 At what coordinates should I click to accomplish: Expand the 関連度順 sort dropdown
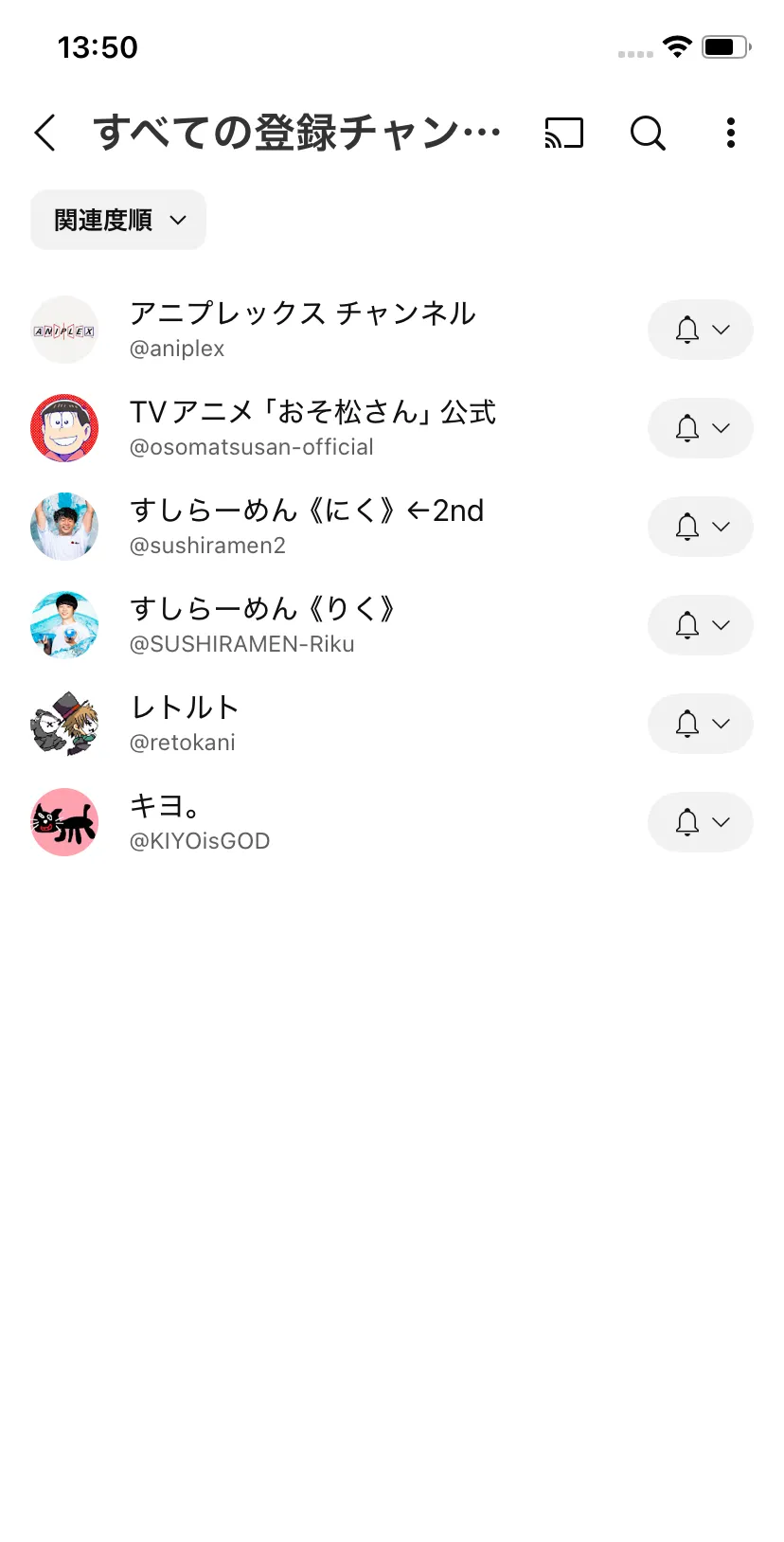tap(118, 220)
